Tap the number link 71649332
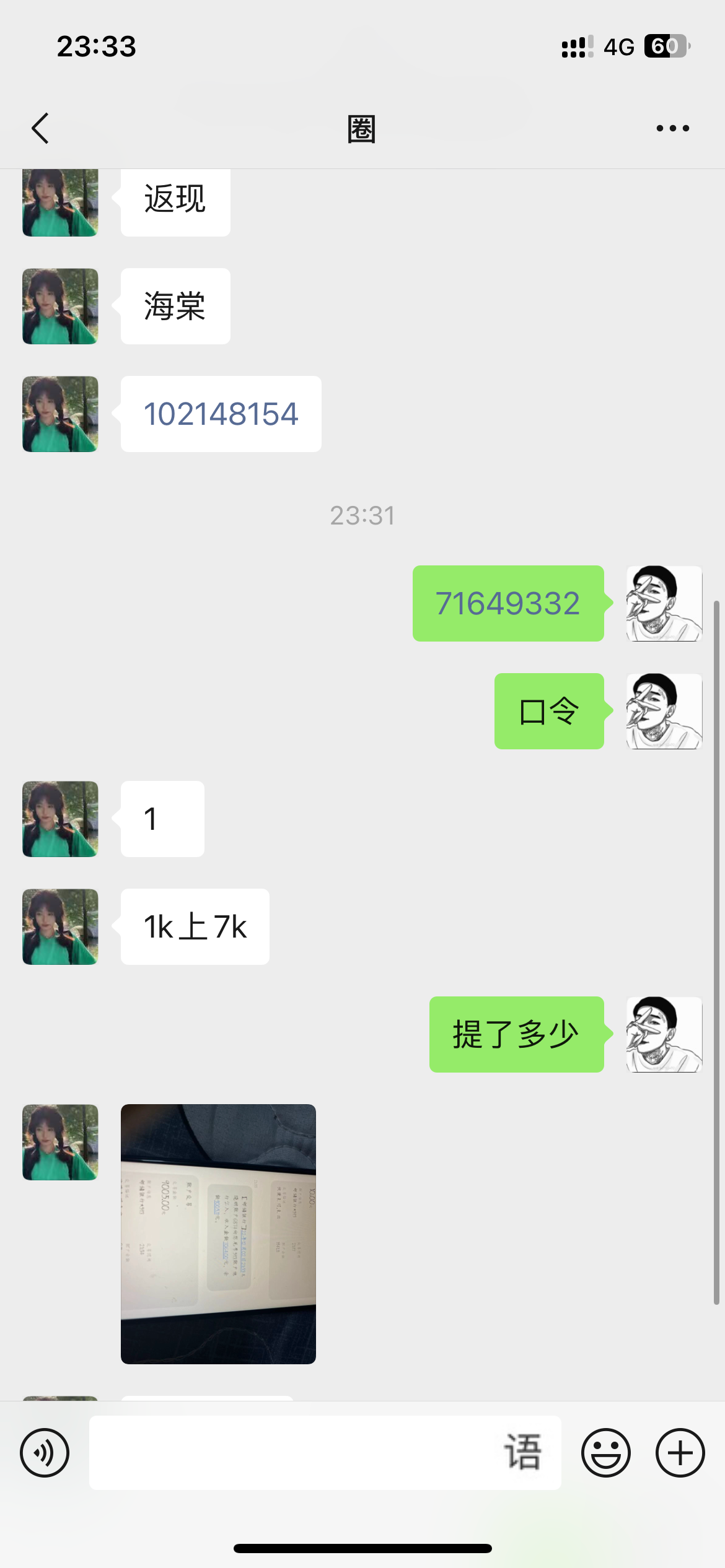This screenshot has width=725, height=1568. [507, 603]
